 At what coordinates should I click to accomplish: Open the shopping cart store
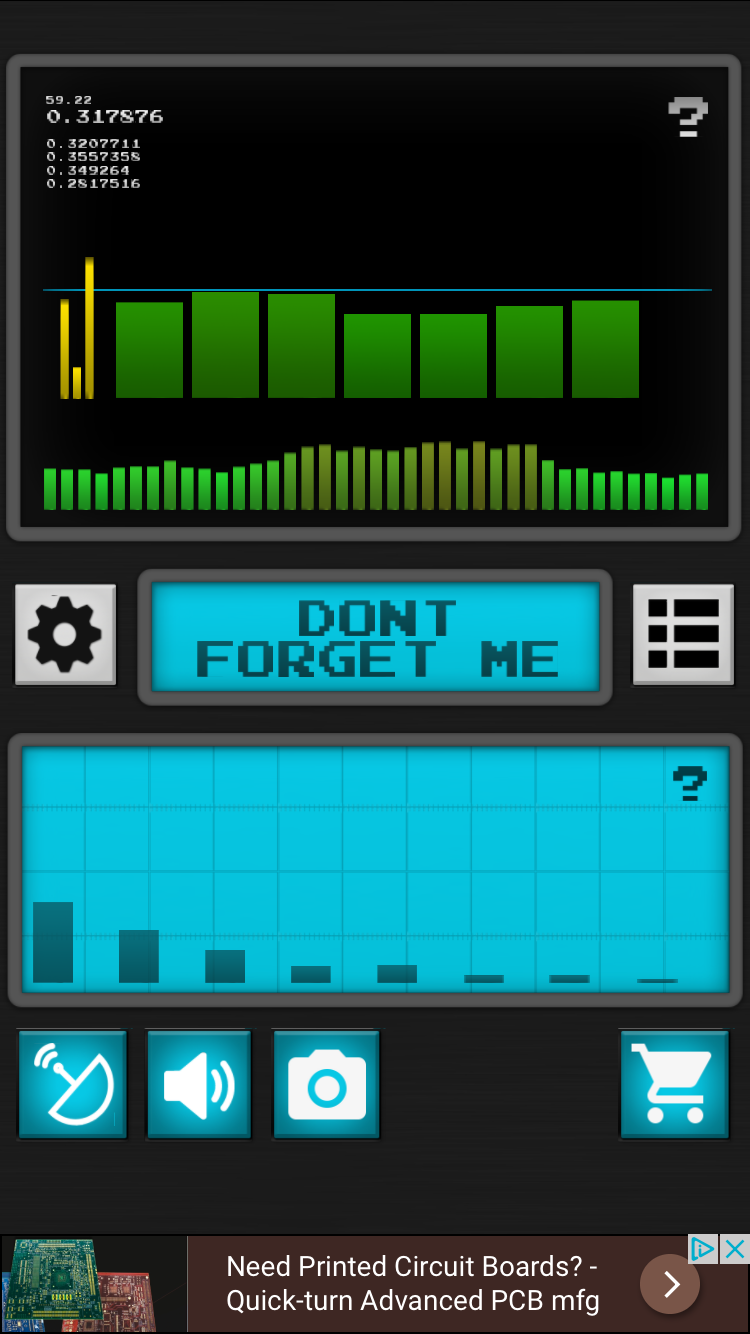(674, 1084)
